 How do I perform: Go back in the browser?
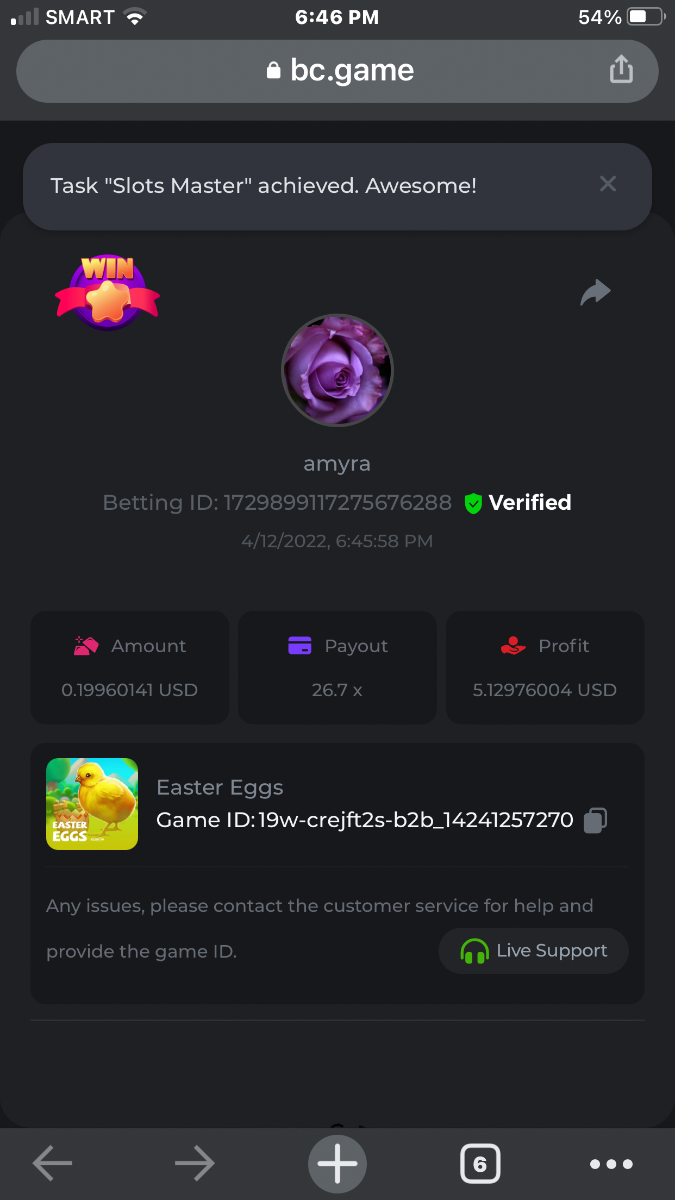pos(52,1163)
